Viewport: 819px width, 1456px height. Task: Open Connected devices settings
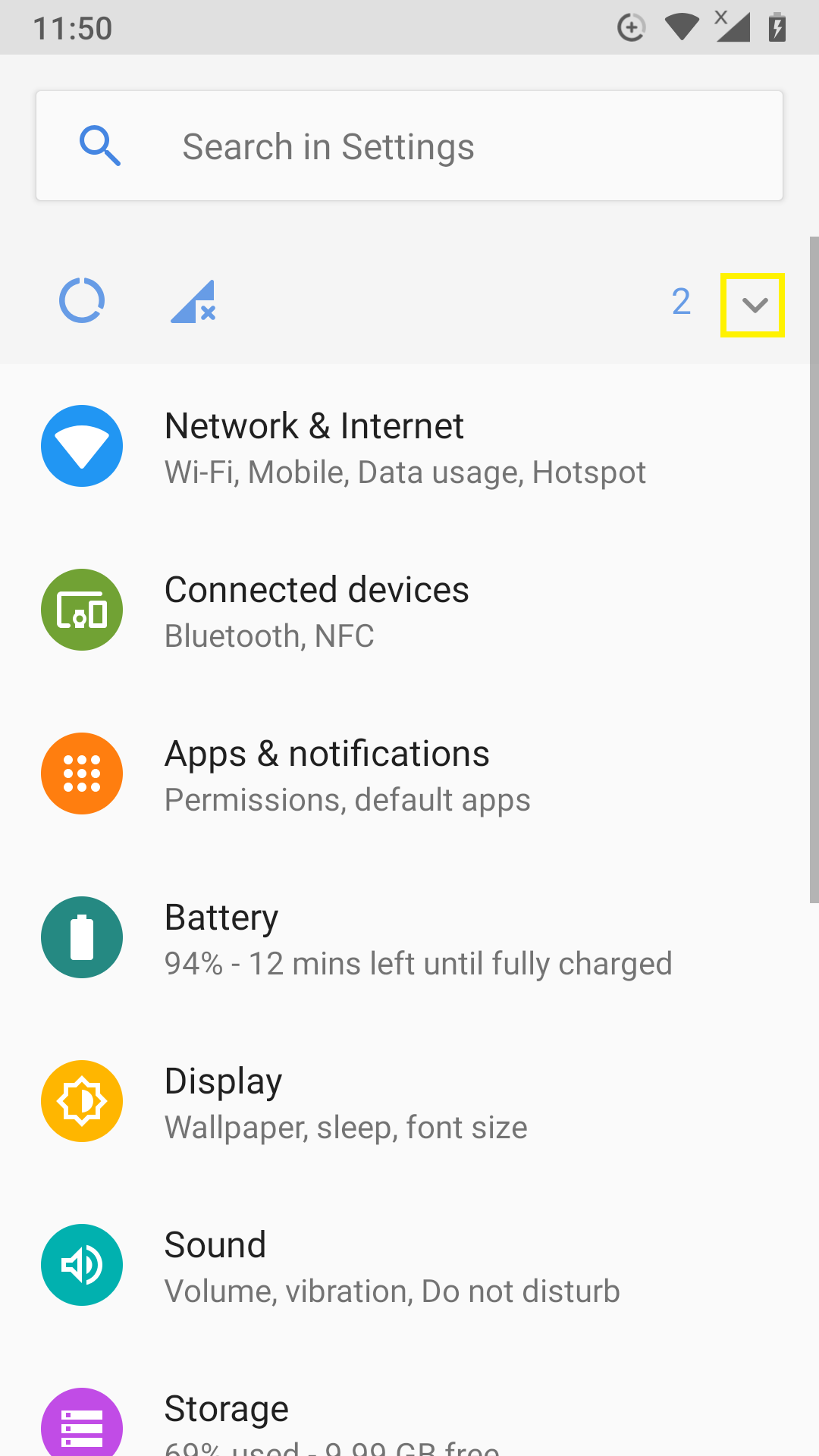[x=409, y=610]
